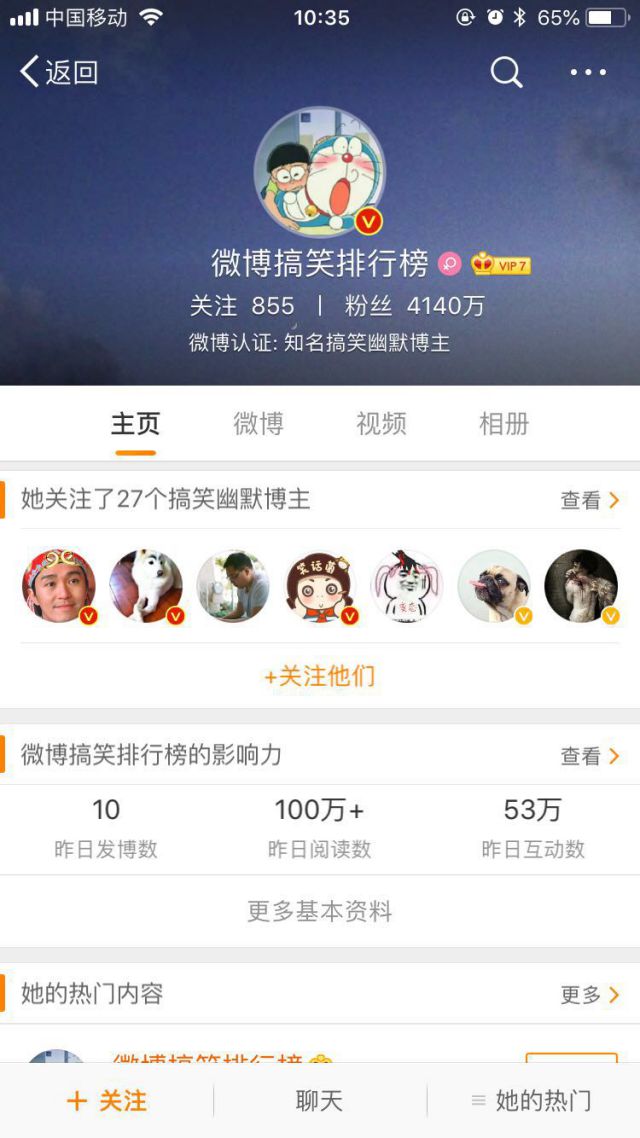The height and width of the screenshot is (1138, 640).
Task: Open the pug dog blogger avatar
Action: pyautogui.click(x=495, y=586)
